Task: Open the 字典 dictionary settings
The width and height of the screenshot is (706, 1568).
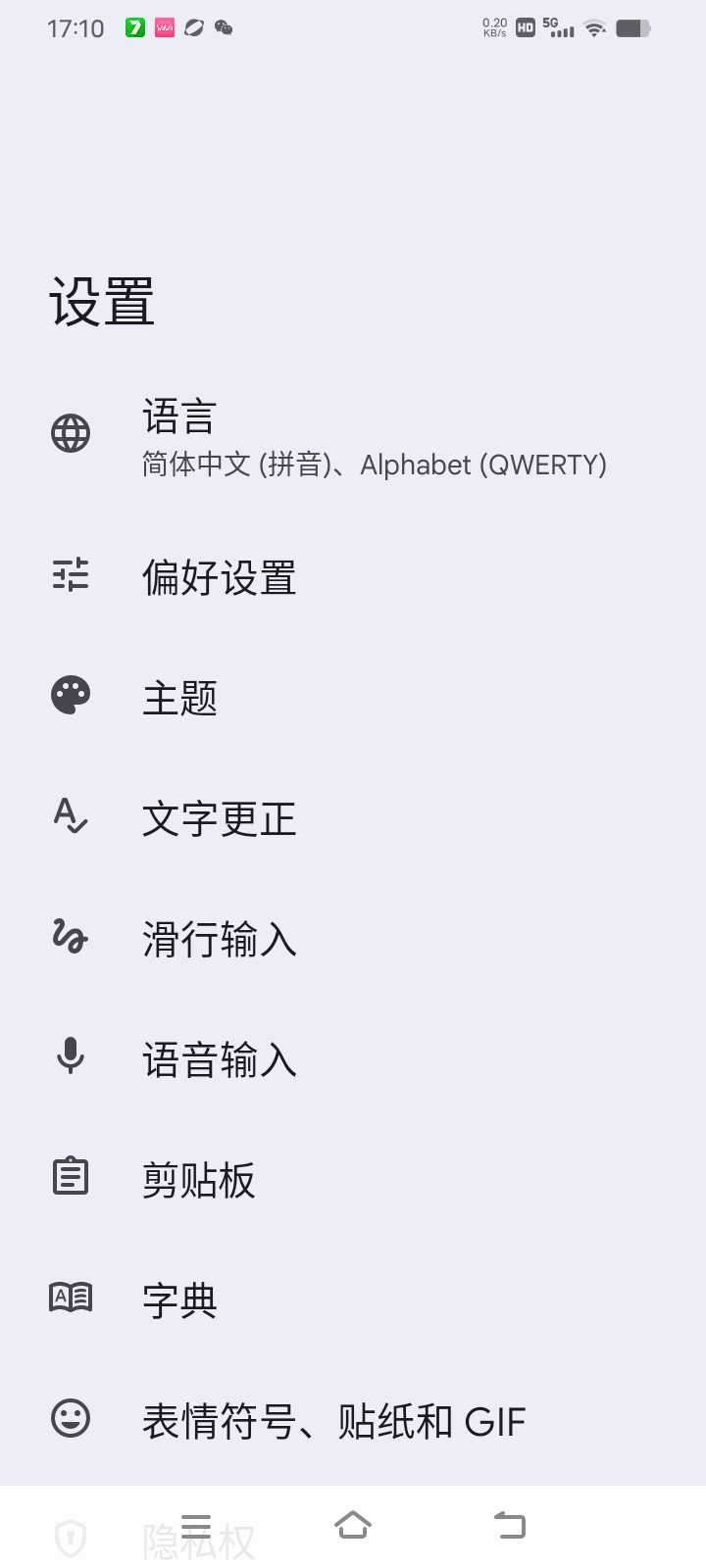Action: tap(180, 1300)
